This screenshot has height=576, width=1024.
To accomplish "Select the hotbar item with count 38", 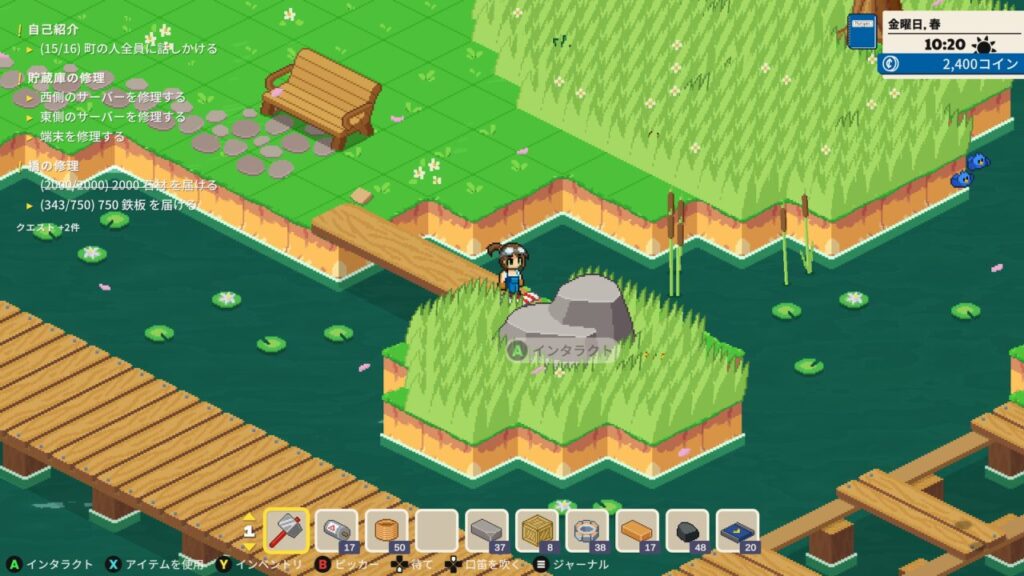I will (587, 530).
